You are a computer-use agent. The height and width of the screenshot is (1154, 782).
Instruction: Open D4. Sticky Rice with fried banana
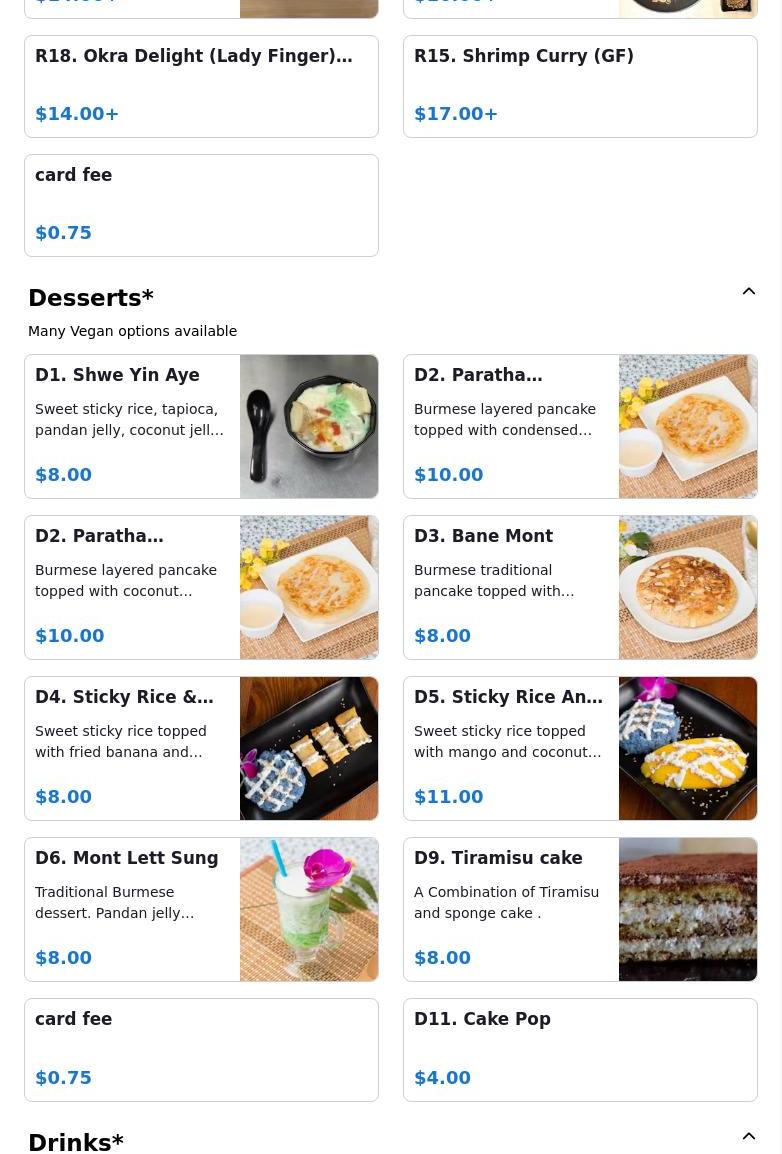point(201,748)
